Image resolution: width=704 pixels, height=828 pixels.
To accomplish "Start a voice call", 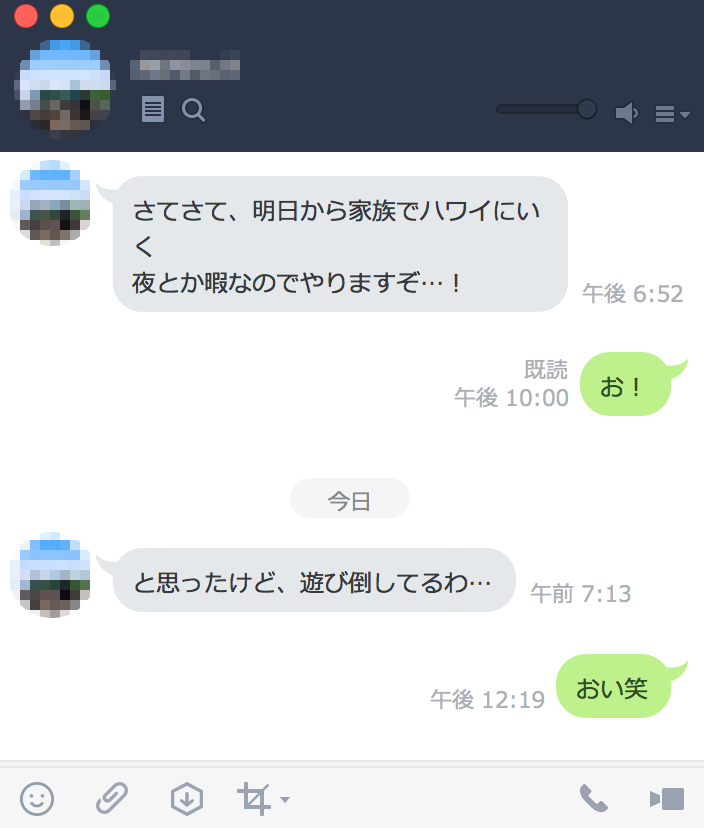I will (x=594, y=798).
